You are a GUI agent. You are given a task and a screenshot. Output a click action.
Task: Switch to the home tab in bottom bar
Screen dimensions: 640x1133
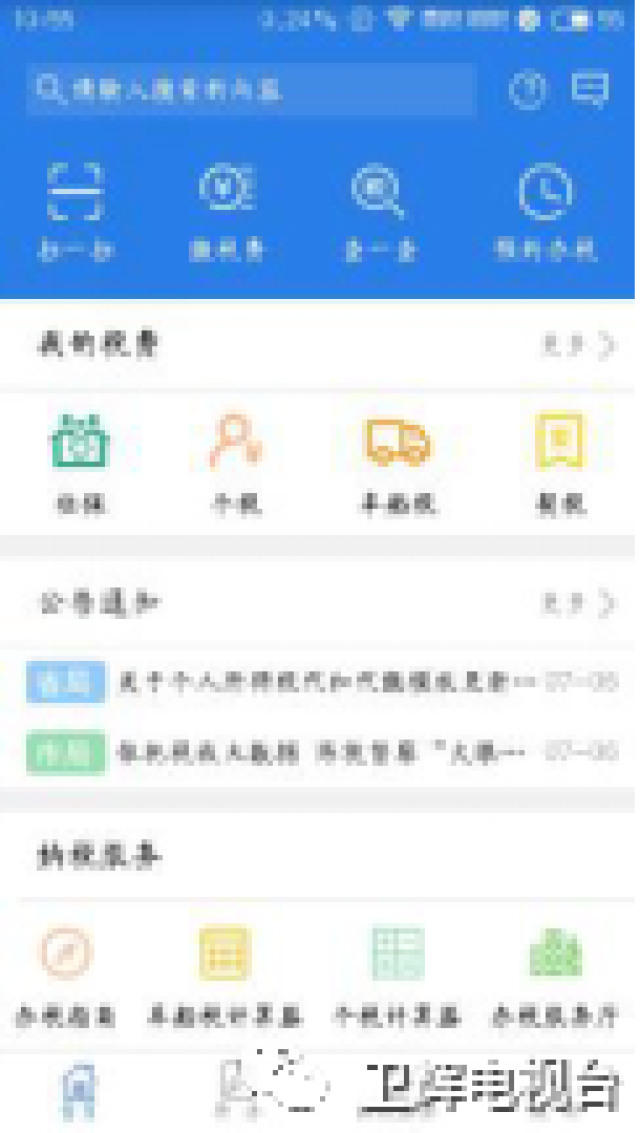click(x=78, y=1090)
